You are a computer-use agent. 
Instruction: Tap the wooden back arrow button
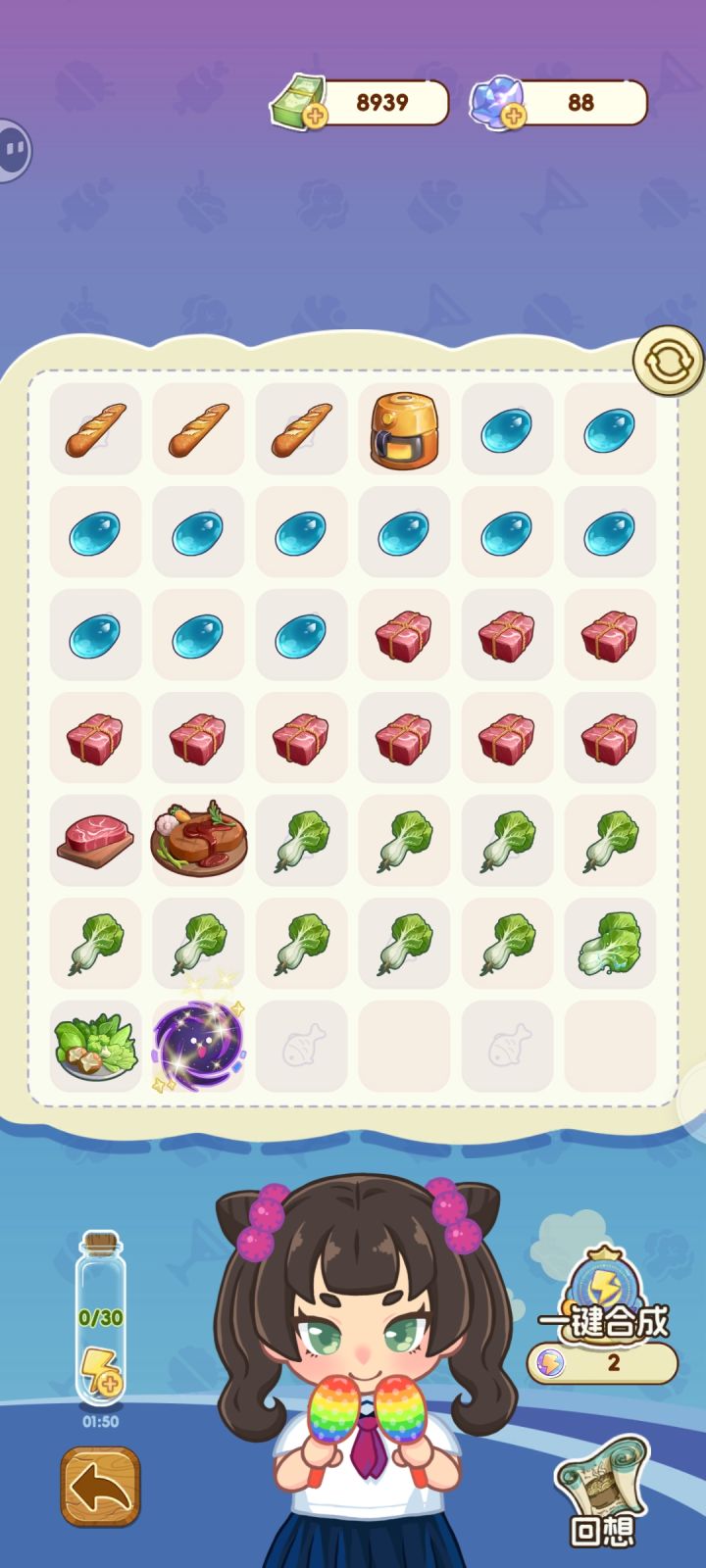(x=101, y=1485)
